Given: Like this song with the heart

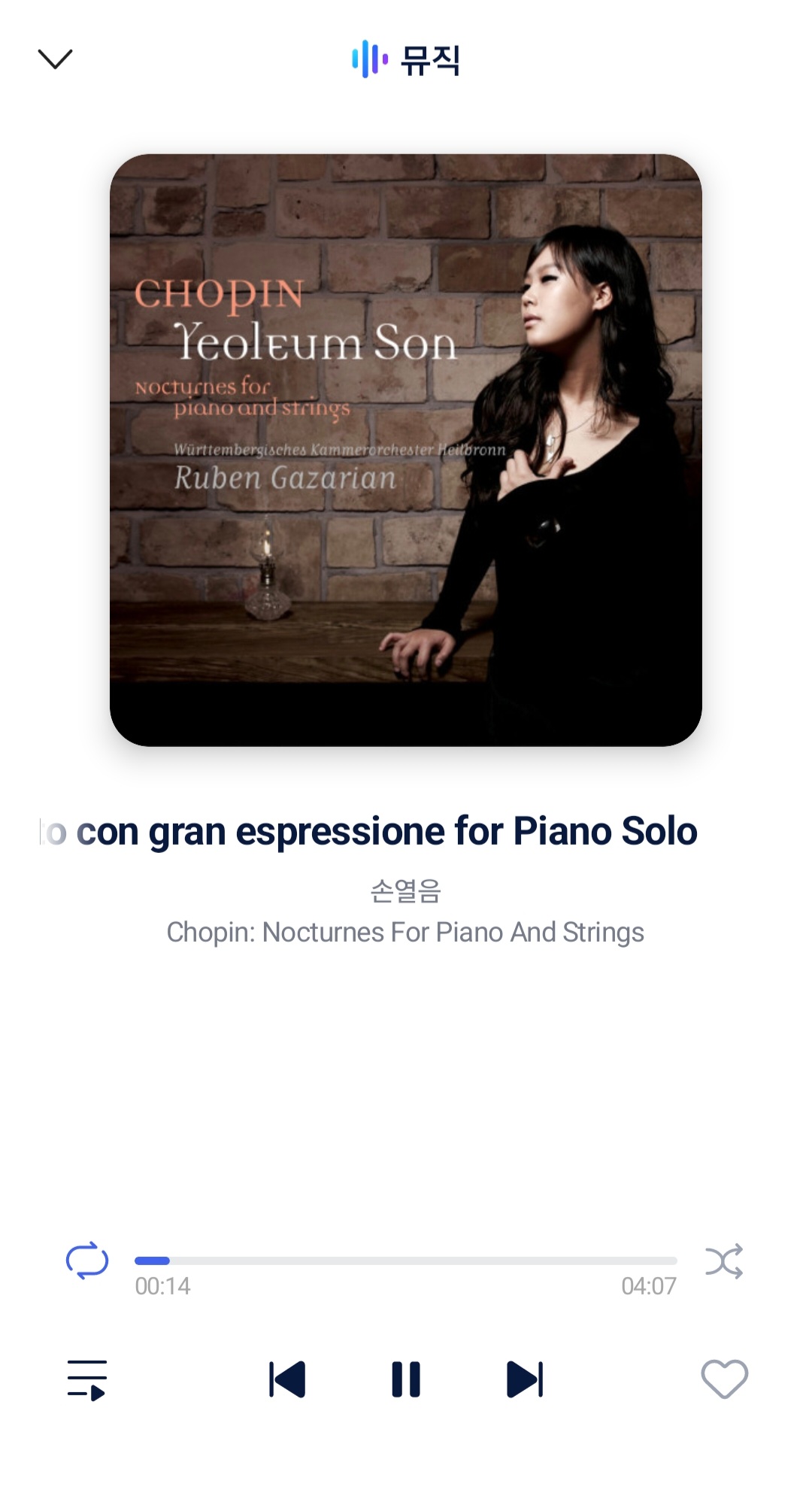Looking at the screenshot, I should [725, 1379].
